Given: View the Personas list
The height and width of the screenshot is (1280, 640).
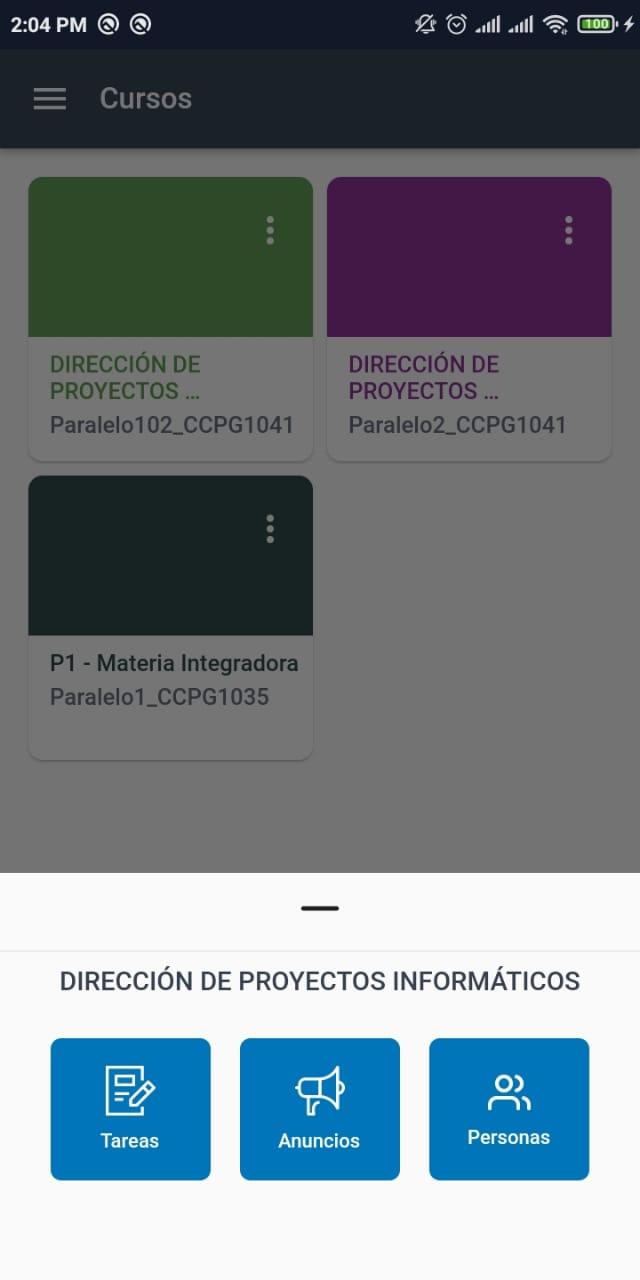Looking at the screenshot, I should [509, 1108].
